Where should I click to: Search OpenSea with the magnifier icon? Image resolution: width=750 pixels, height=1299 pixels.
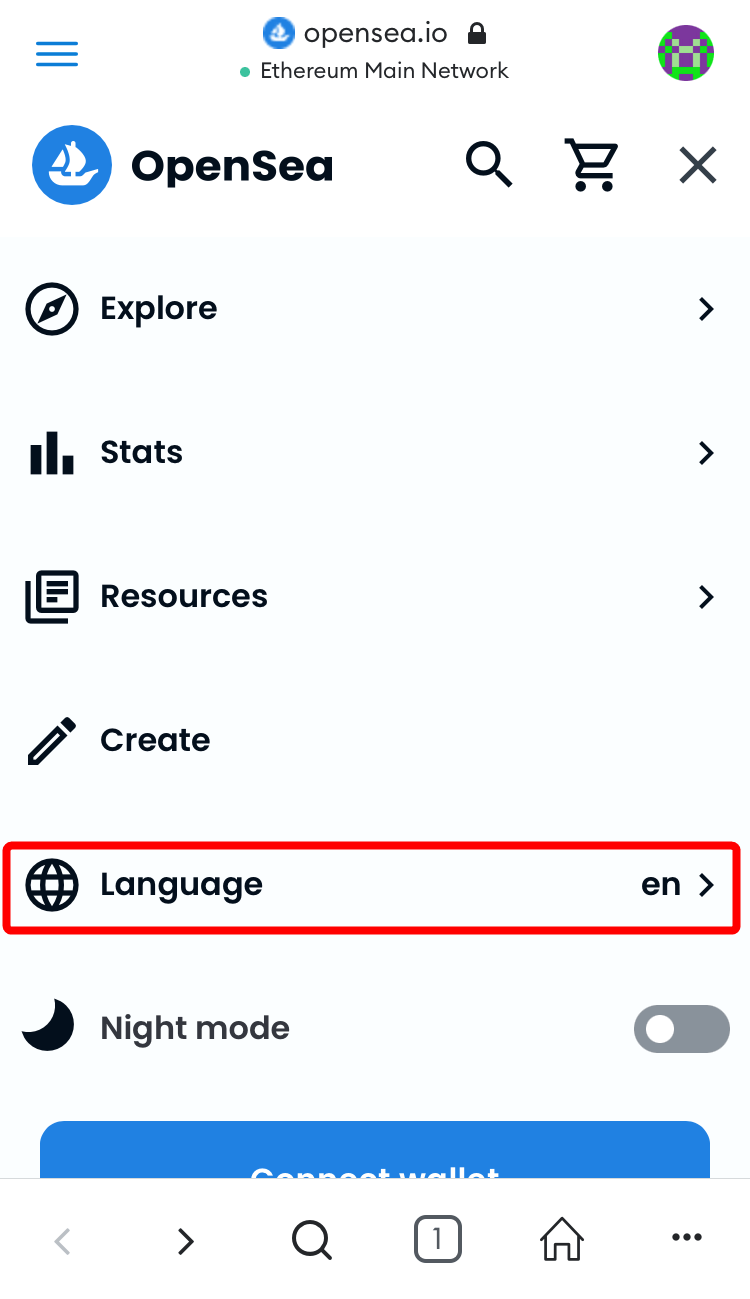[x=489, y=165]
